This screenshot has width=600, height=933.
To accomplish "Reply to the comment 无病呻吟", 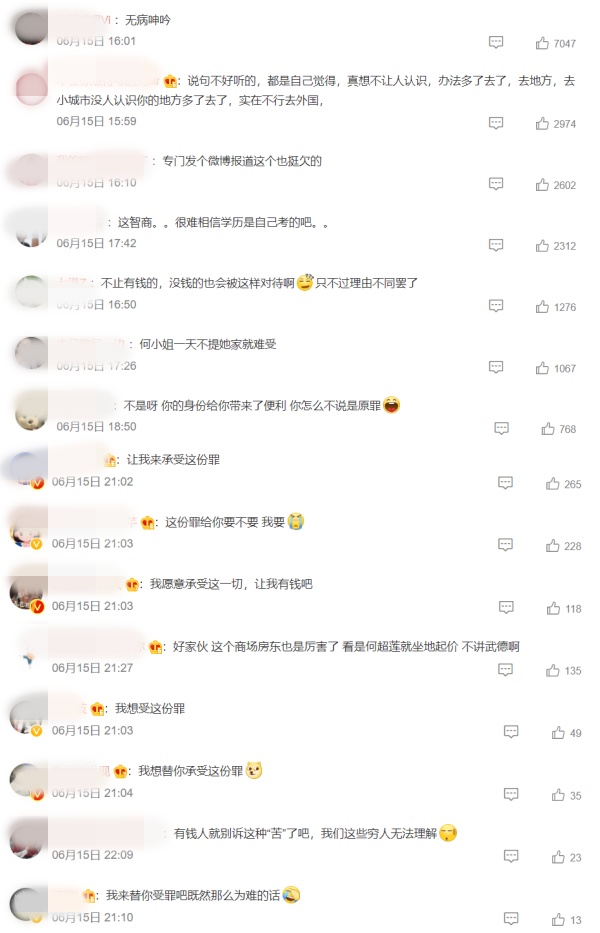I will pos(496,43).
